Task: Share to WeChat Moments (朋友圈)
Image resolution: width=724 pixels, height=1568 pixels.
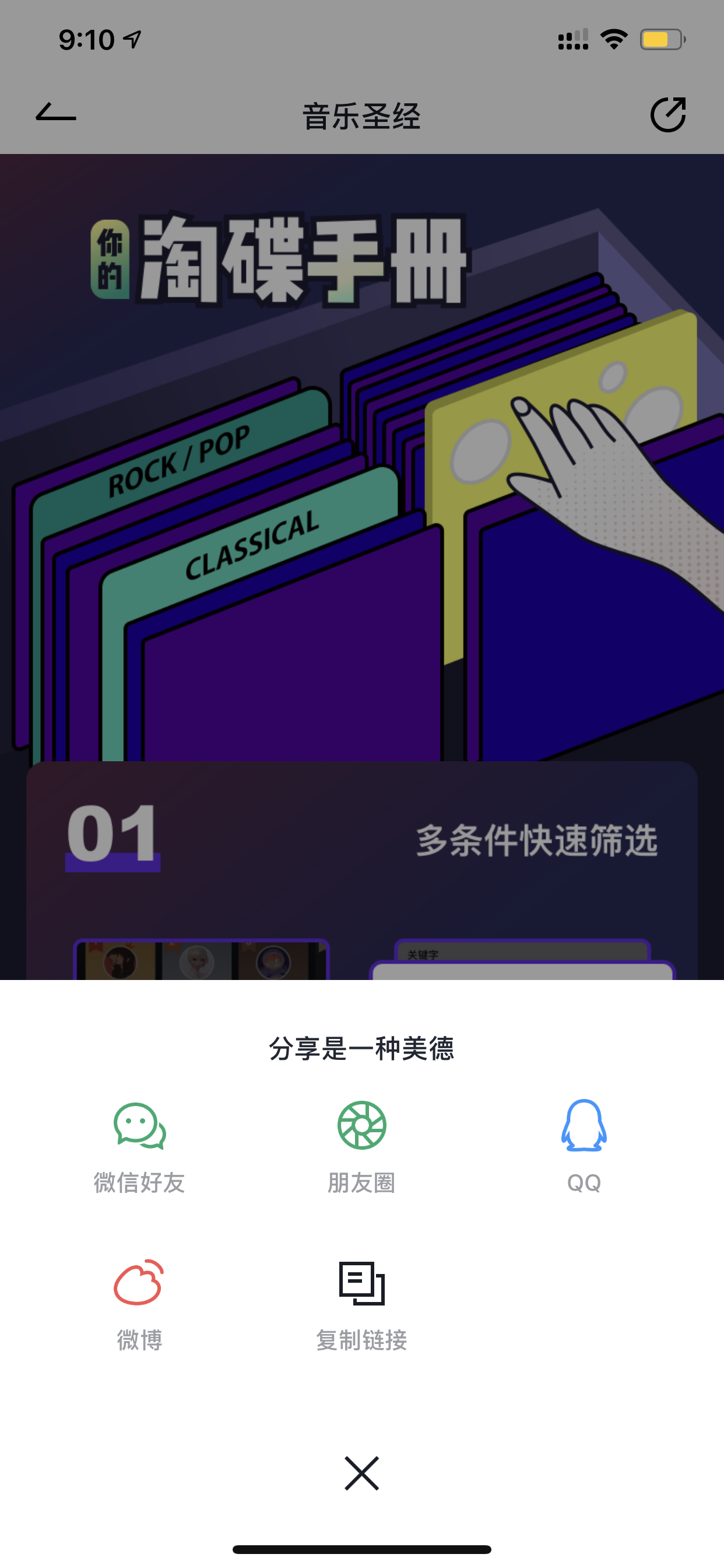Action: (x=361, y=1147)
